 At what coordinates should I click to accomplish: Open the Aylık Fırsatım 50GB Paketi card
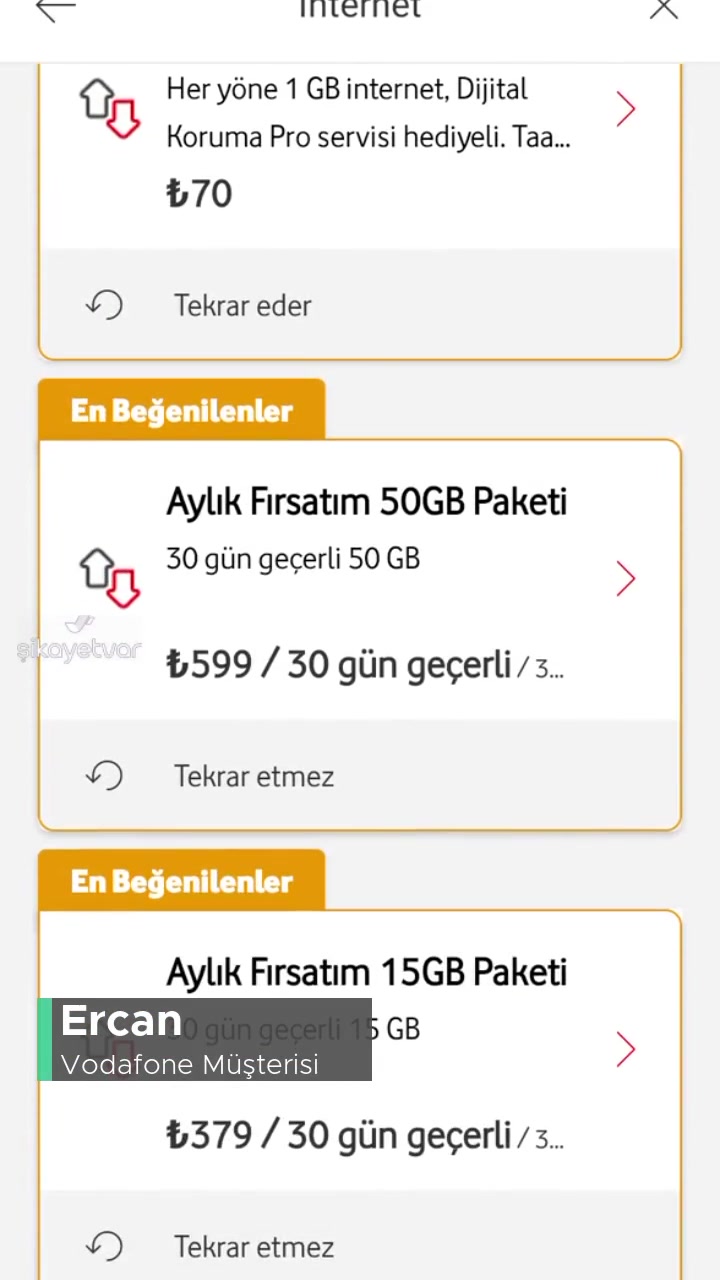pos(366,501)
